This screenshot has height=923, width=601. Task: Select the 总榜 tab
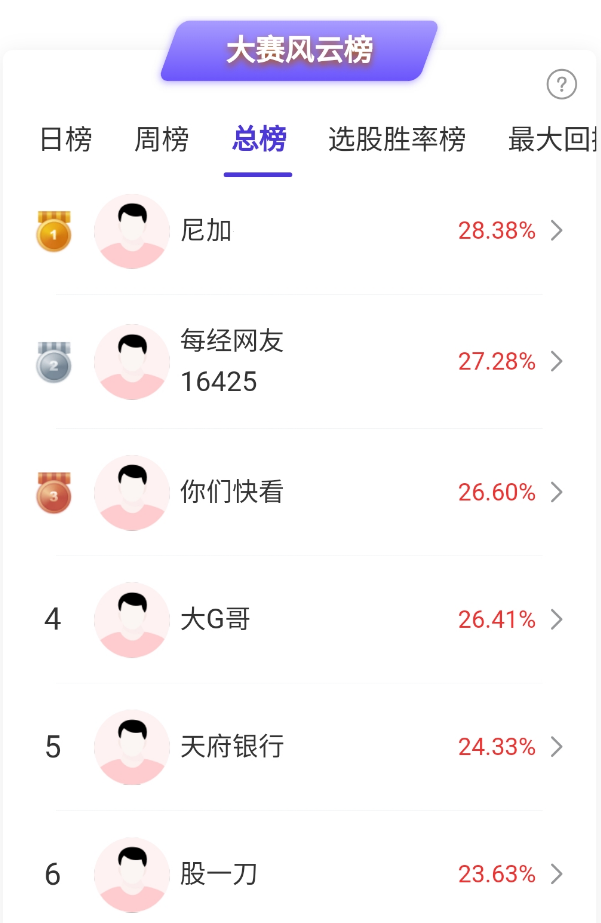coord(258,140)
